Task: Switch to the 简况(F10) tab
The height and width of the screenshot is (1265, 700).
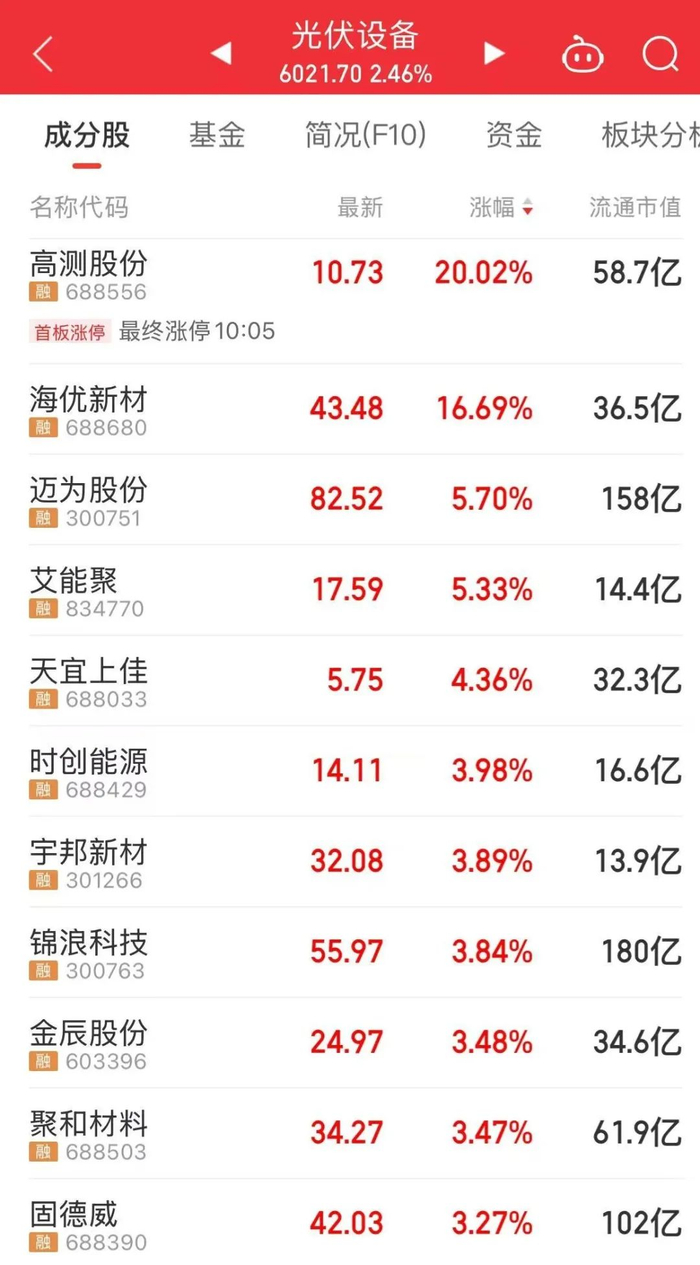Action: click(366, 135)
